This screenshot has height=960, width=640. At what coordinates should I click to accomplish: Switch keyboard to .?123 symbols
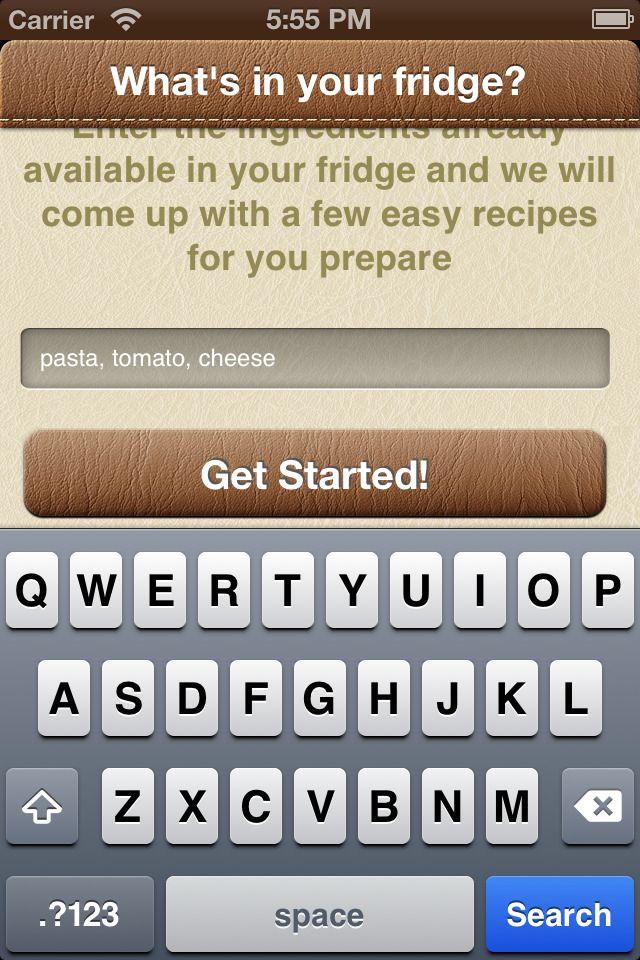click(x=80, y=914)
